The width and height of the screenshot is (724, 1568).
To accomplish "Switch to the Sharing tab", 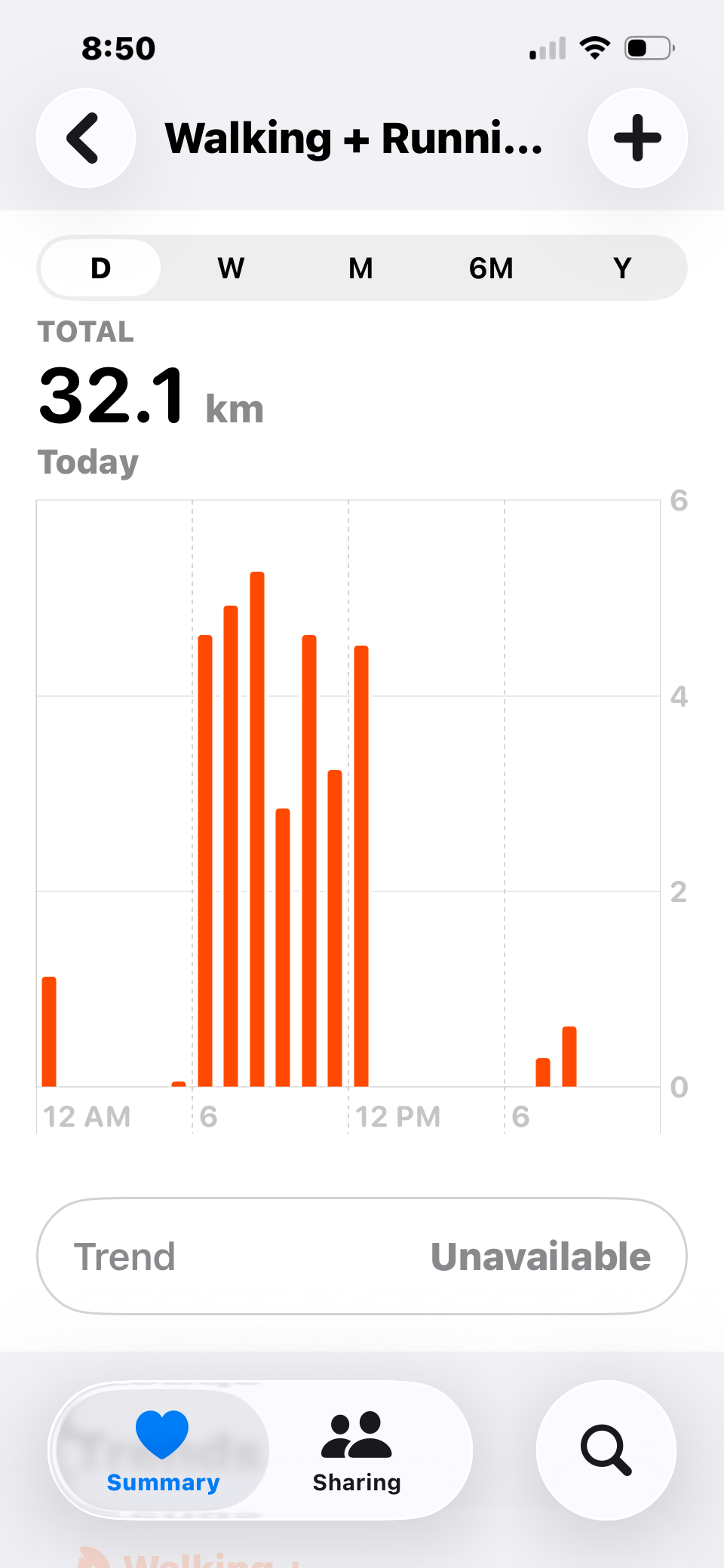I will point(357,1450).
